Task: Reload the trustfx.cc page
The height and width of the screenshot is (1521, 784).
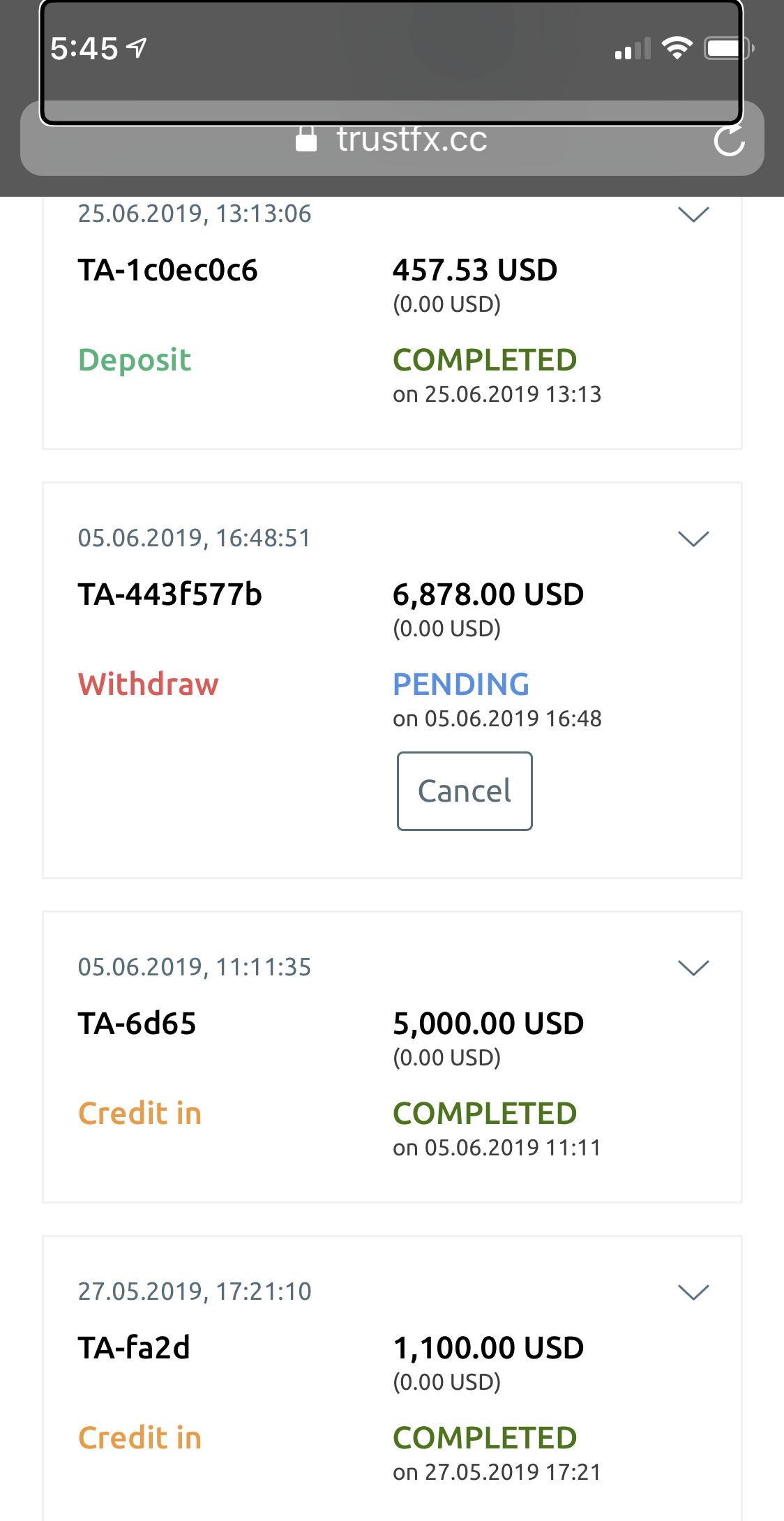Action: click(729, 140)
